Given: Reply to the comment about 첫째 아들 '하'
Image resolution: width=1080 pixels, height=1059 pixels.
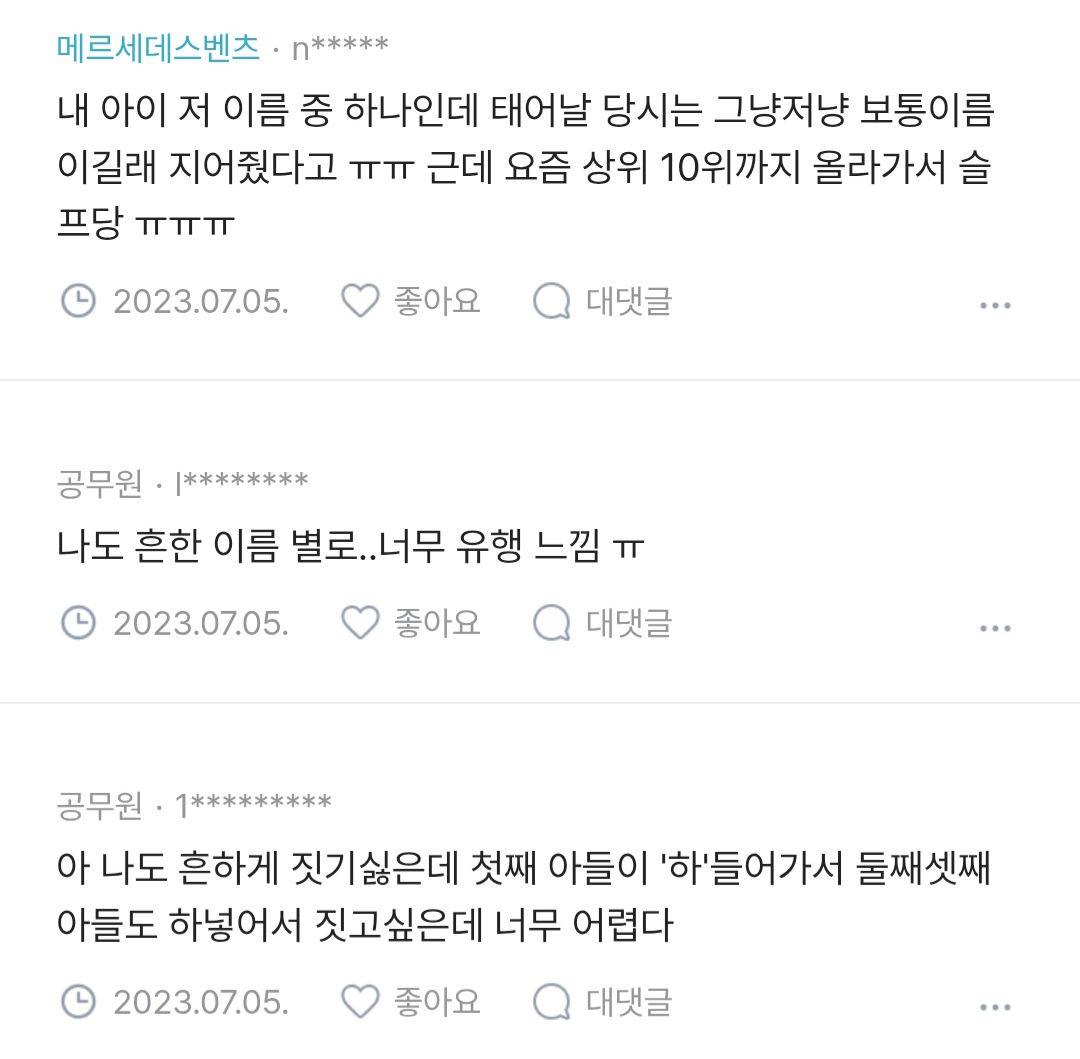Looking at the screenshot, I should [603, 1001].
